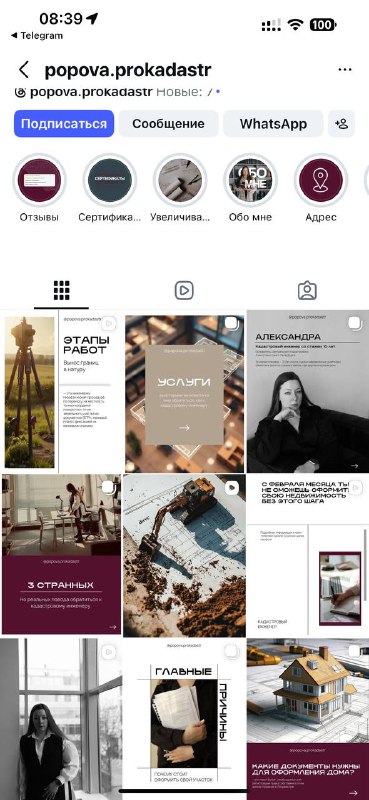The image size is (369, 800).
Task: Contact the profile through the WhatsApp button
Action: 273,124
